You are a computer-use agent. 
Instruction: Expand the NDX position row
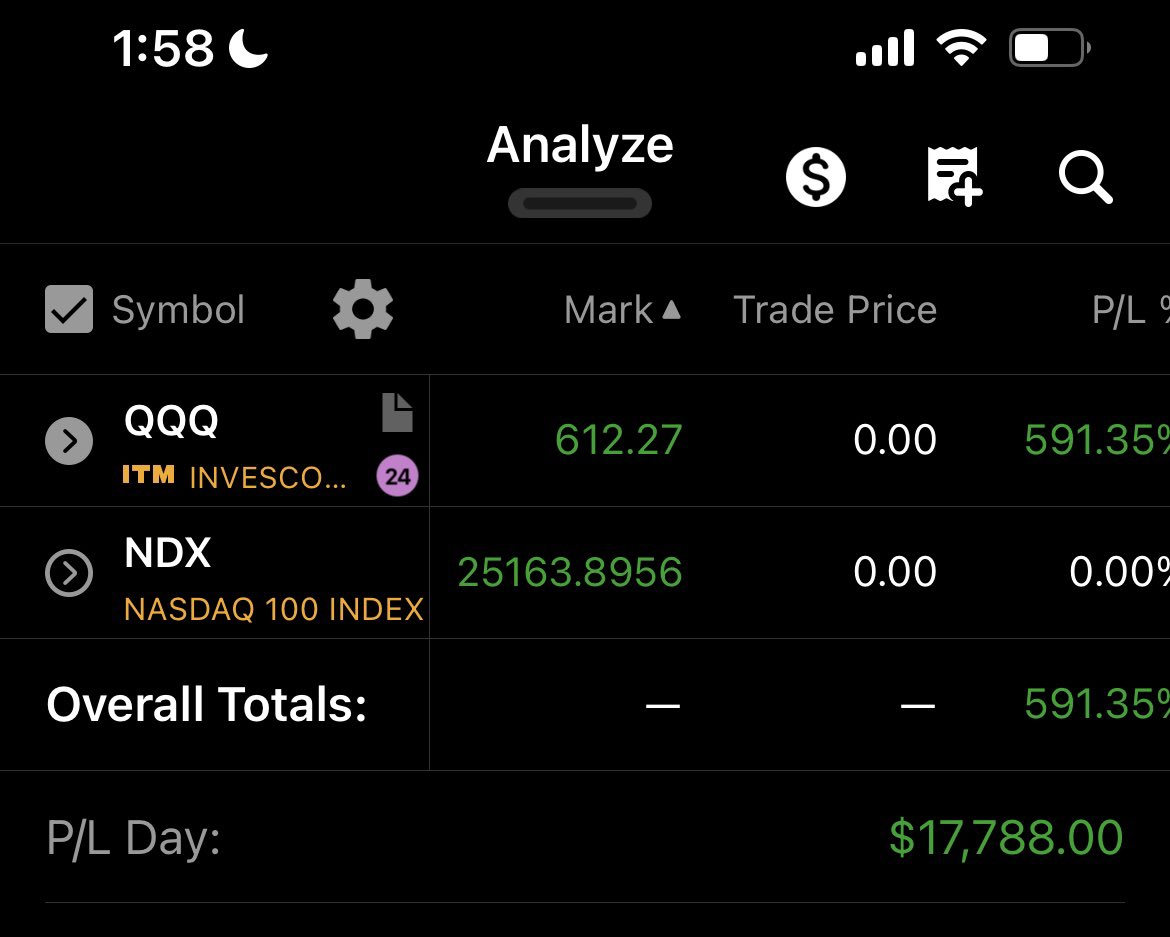pyautogui.click(x=69, y=573)
